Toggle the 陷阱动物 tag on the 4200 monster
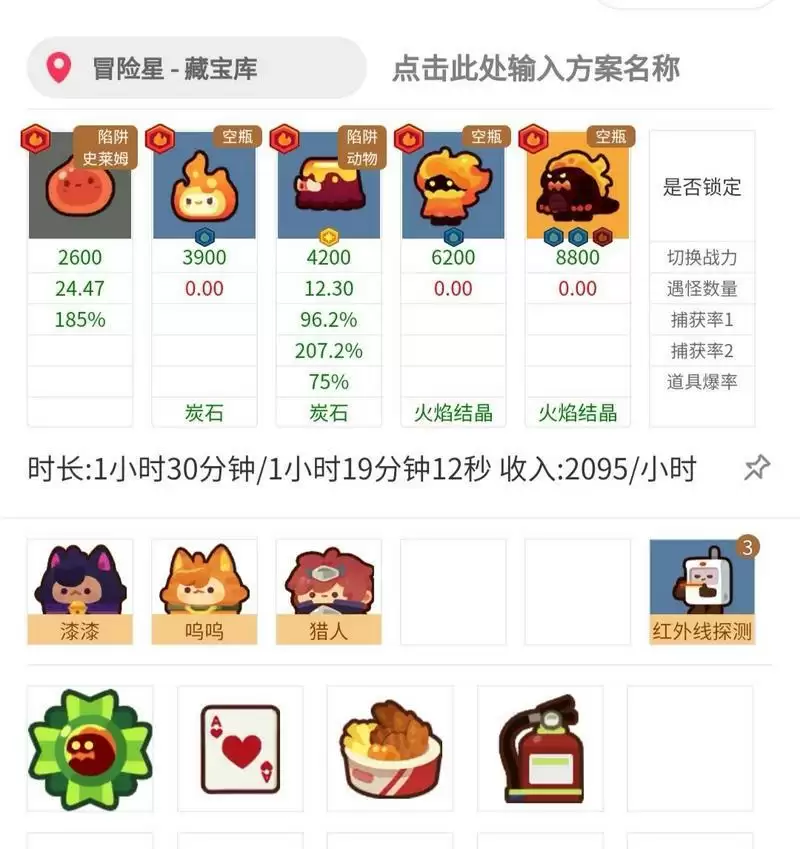Viewport: 800px width, 849px height. pyautogui.click(x=360, y=145)
